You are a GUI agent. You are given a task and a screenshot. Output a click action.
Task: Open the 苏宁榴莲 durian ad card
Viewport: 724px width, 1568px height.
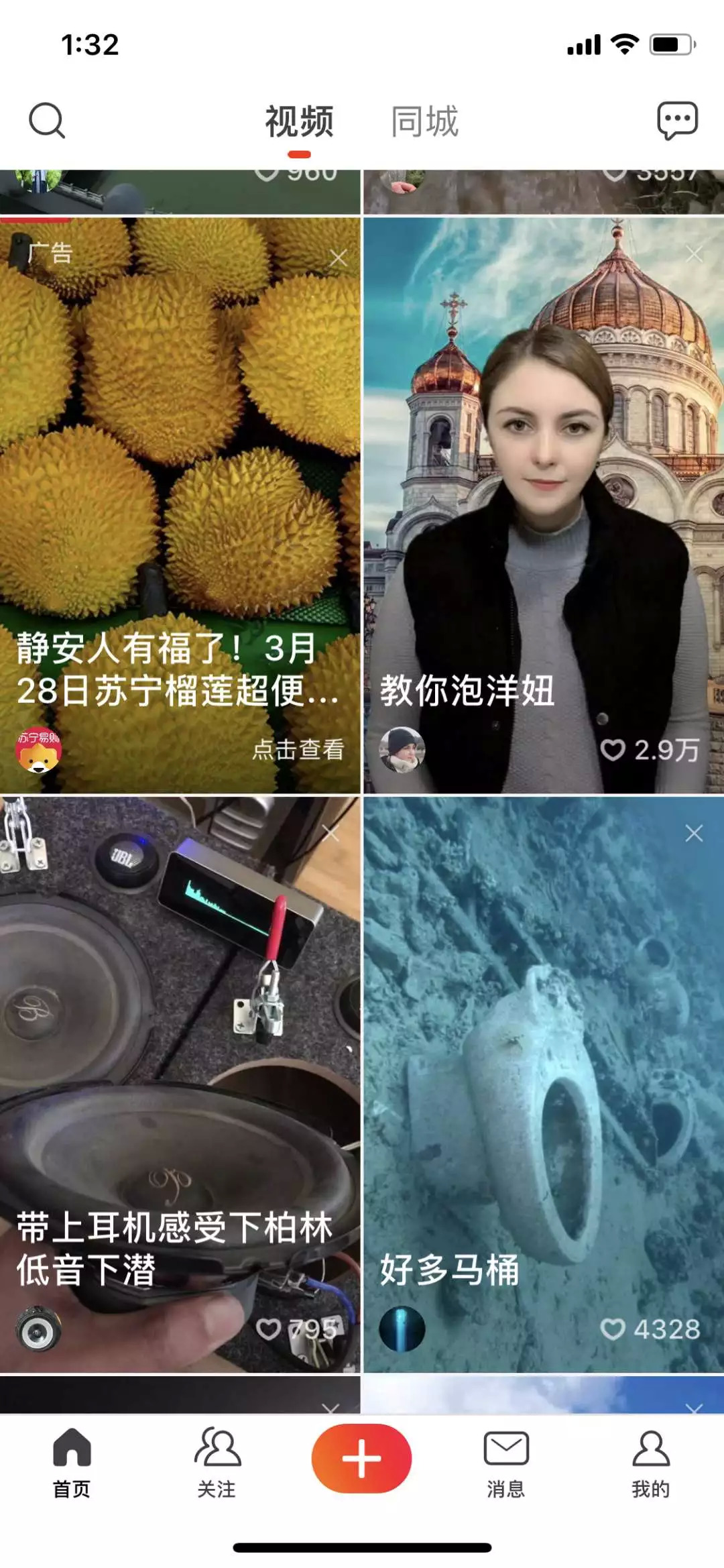[180, 469]
